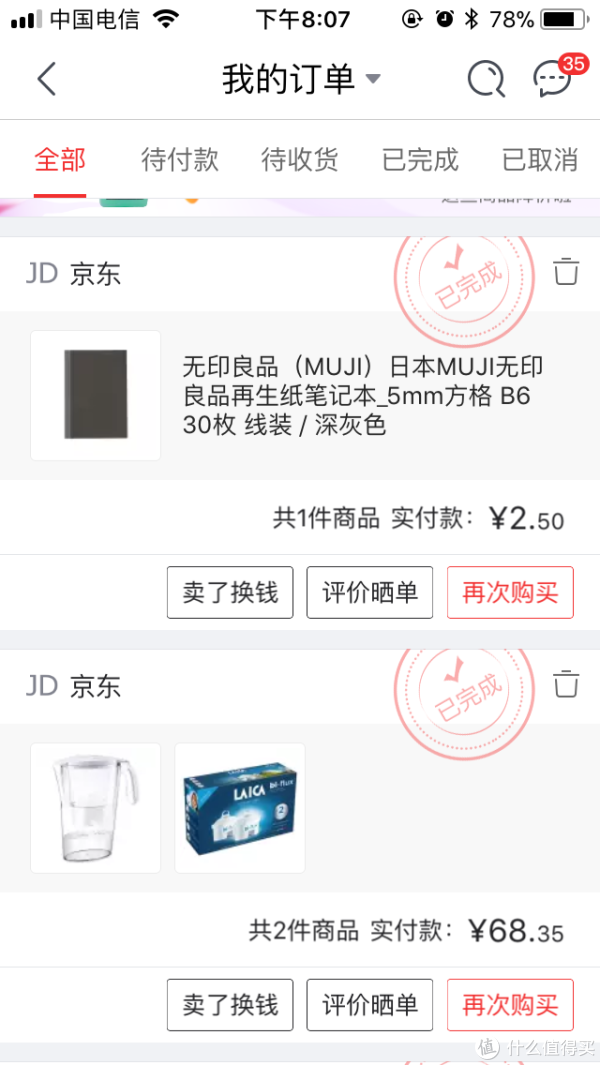Tap 卖了换钱 on the ¥2.50 order

coord(230,592)
